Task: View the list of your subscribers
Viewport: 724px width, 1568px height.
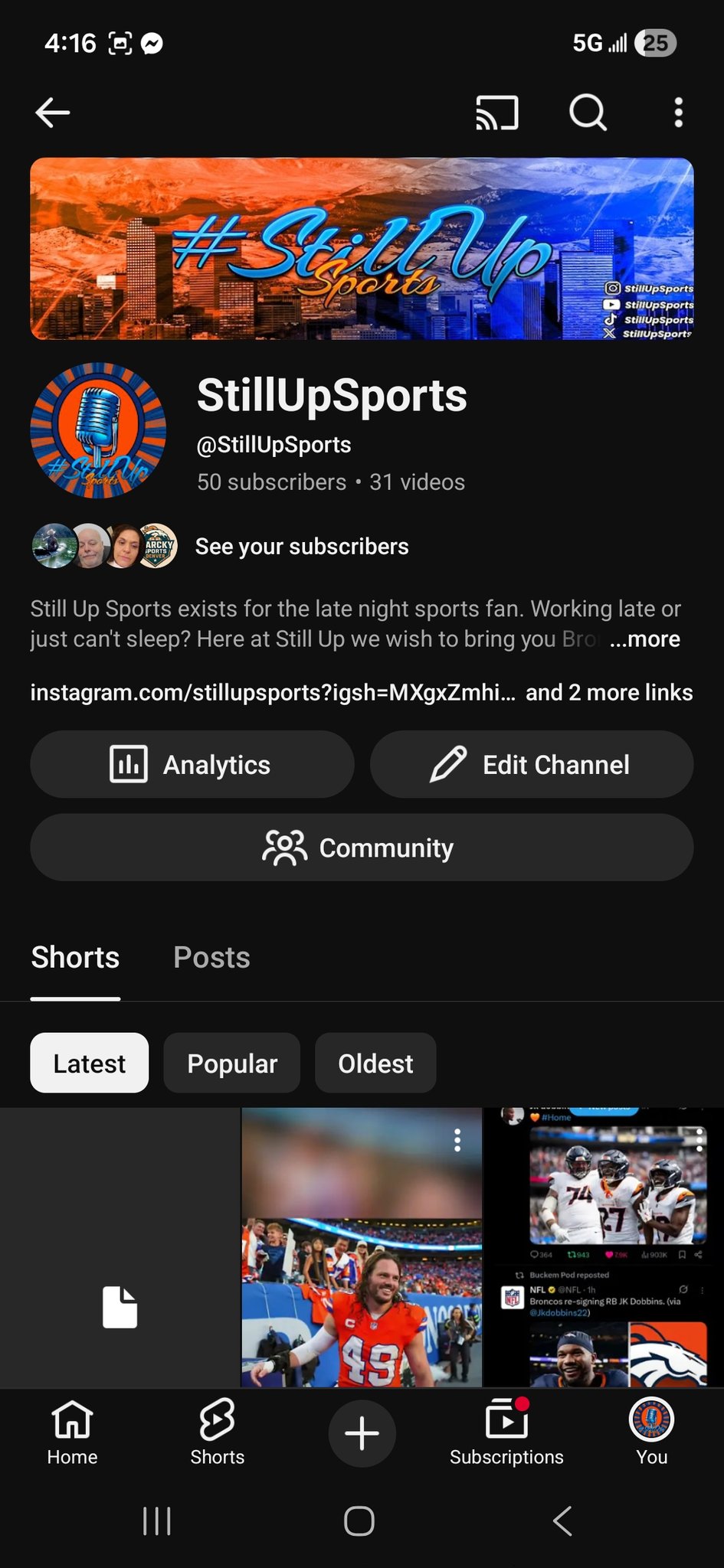Action: tap(301, 547)
